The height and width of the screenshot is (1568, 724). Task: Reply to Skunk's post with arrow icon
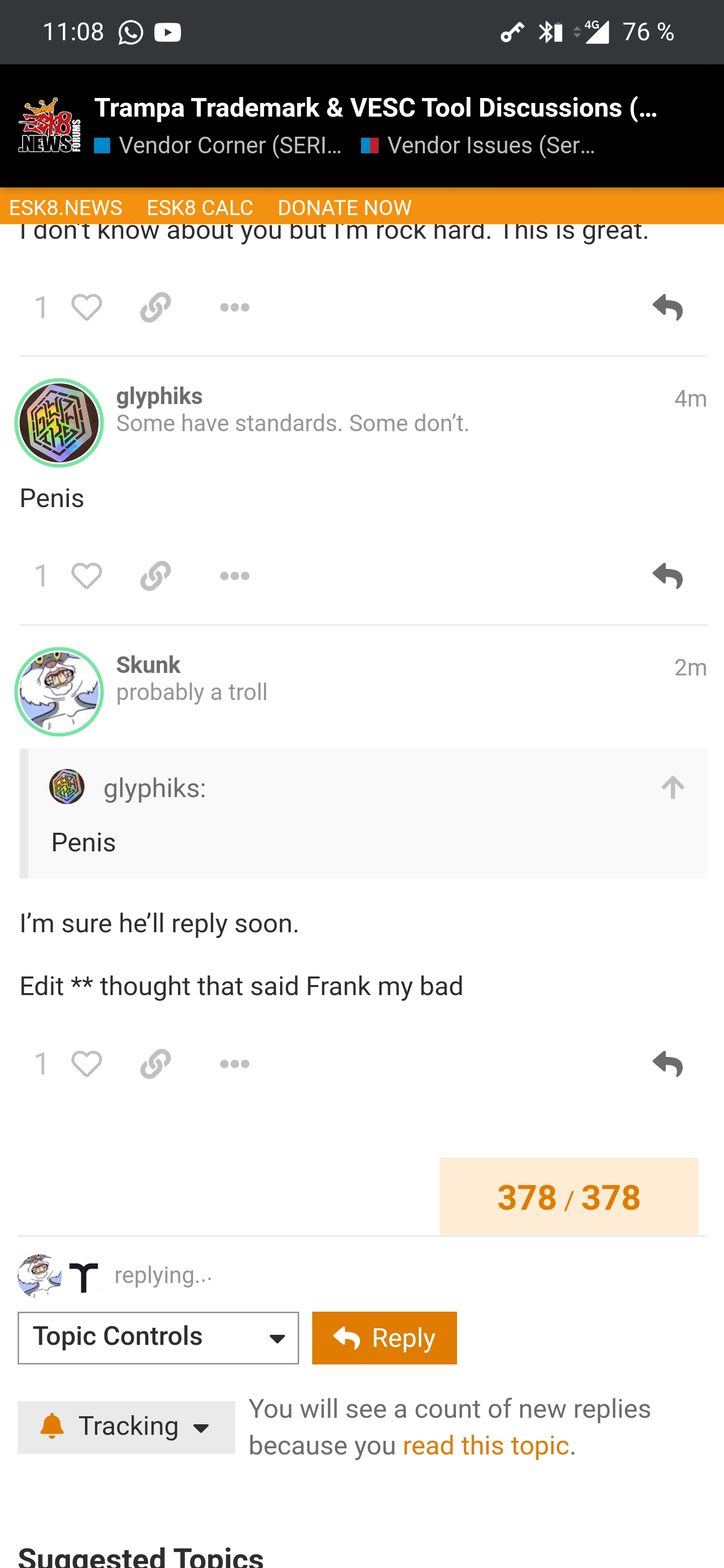coord(667,1064)
